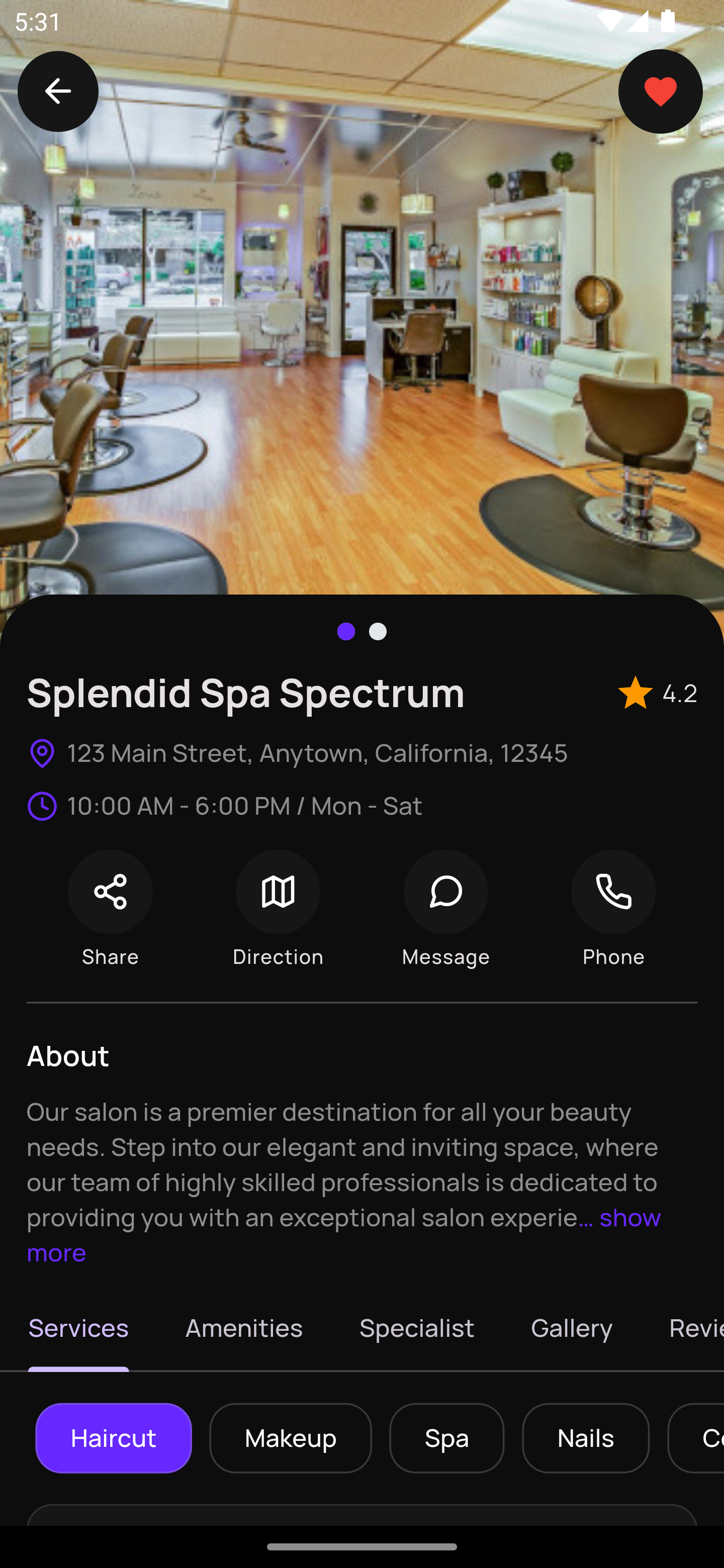
Task: Select the Haircut filter chip
Action: (113, 1438)
